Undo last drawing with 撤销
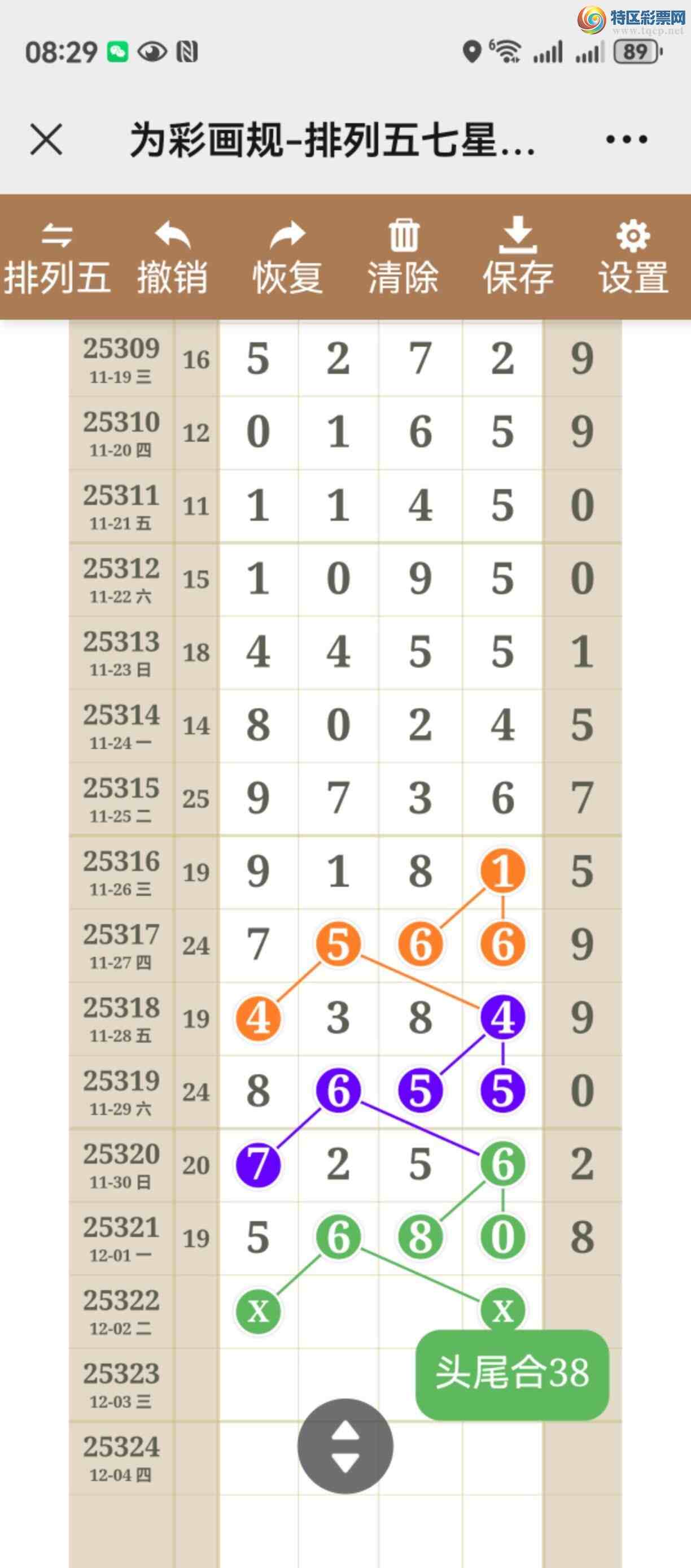 pos(172,258)
